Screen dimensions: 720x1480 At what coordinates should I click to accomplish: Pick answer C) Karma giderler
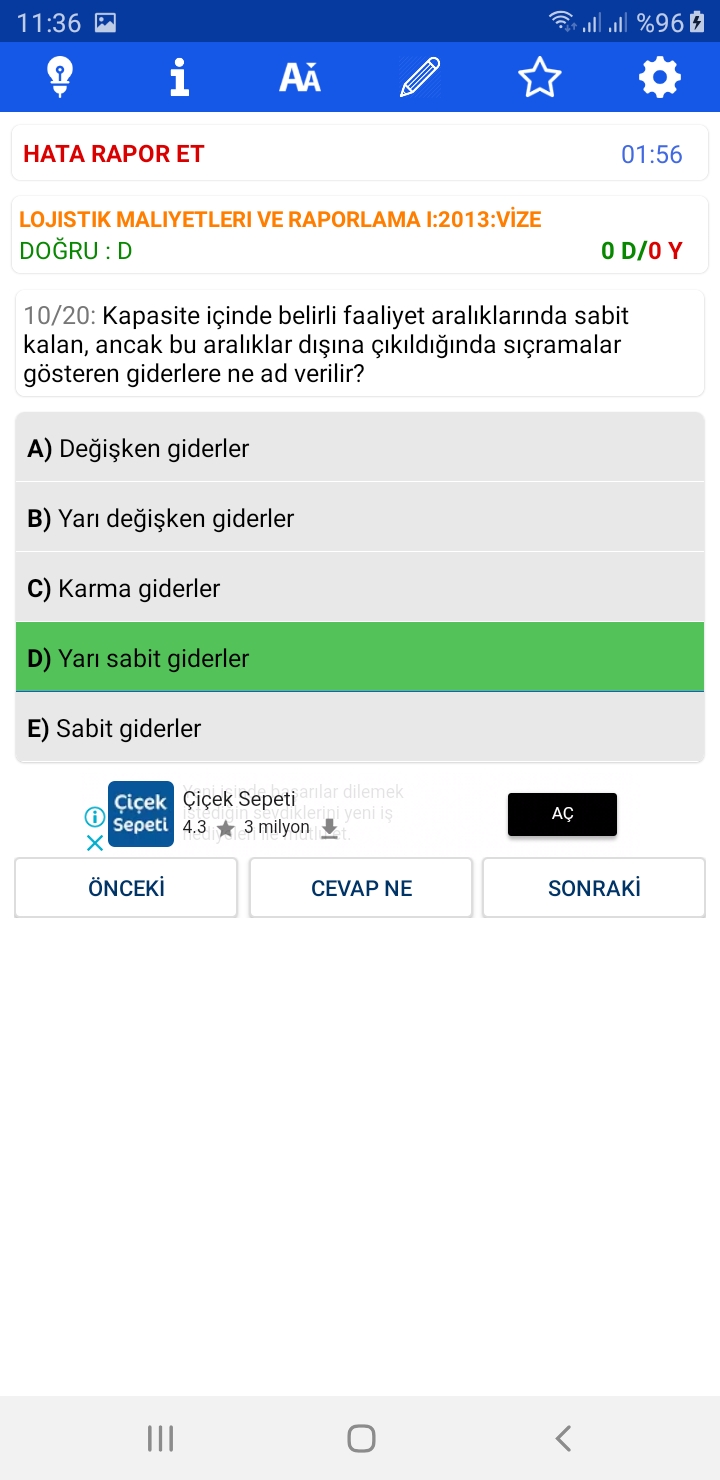(360, 588)
